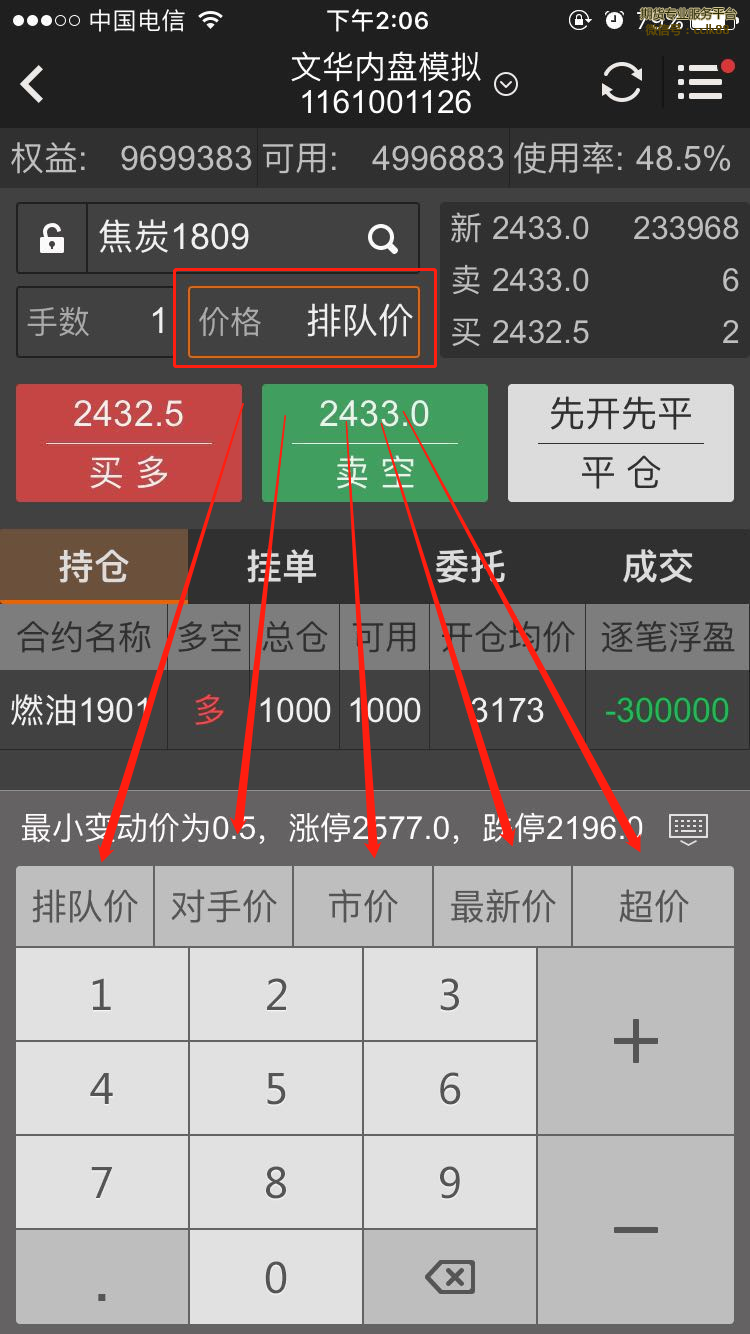Choose 市价 market price type

click(363, 906)
